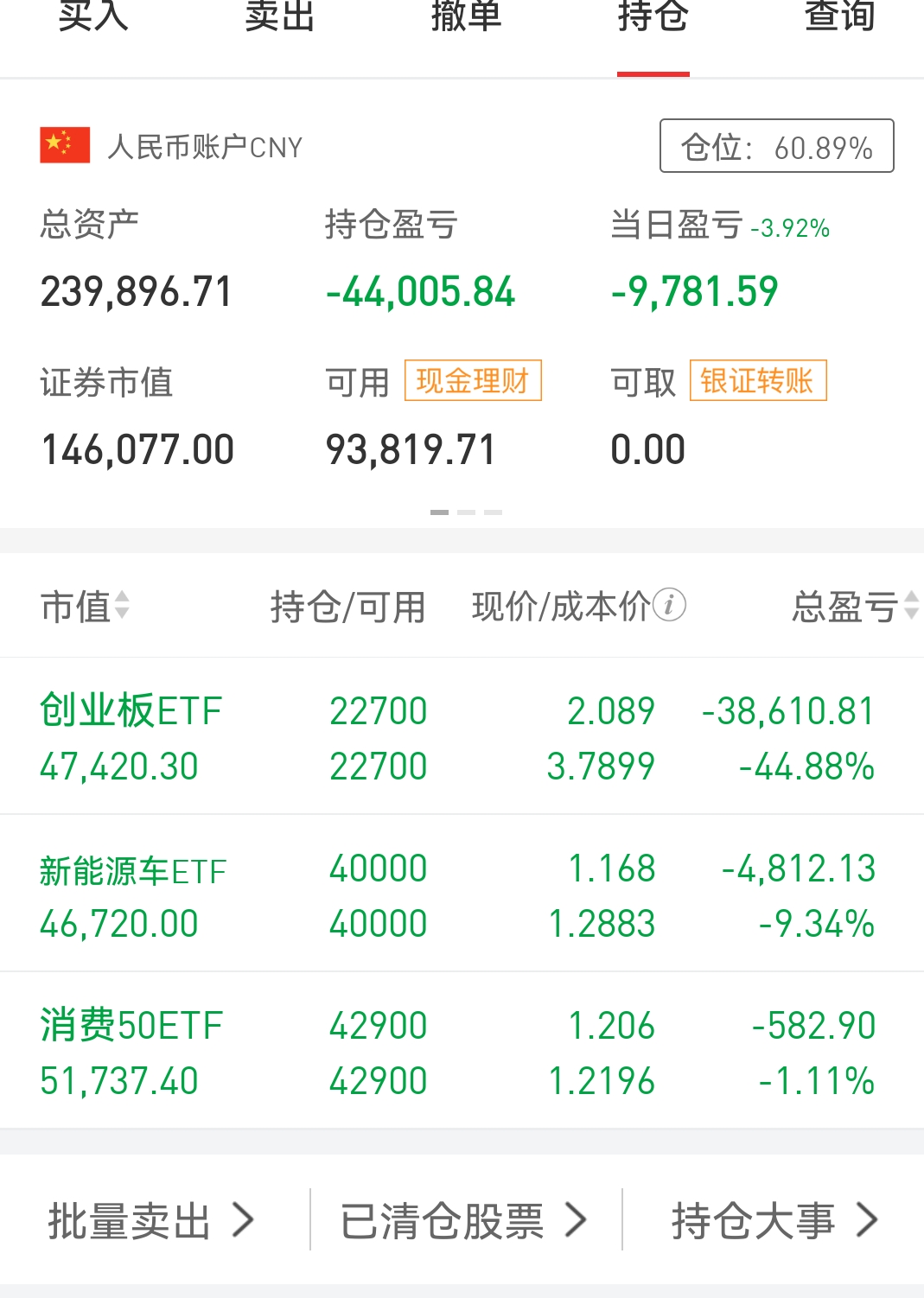The width and height of the screenshot is (924, 1298).
Task: Tap the second page indicator dot
Action: coord(467,512)
